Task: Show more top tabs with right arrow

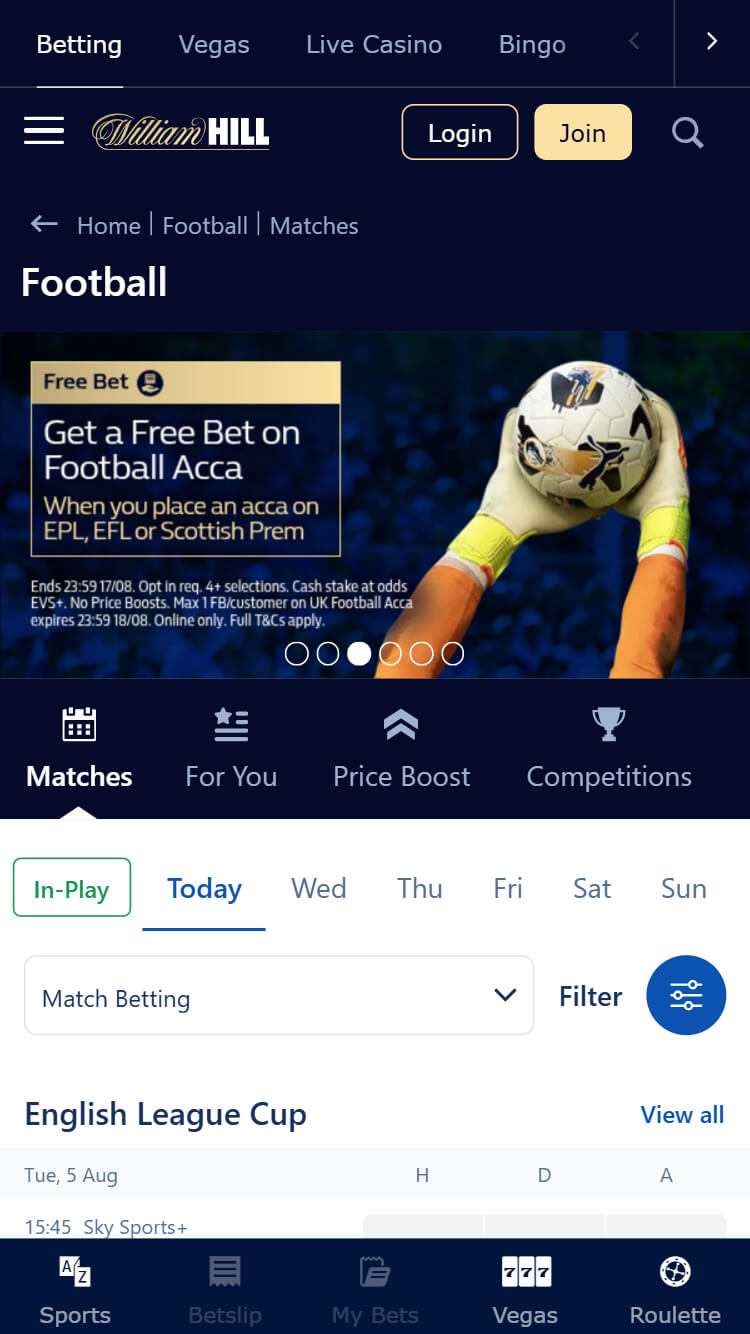Action: click(712, 42)
